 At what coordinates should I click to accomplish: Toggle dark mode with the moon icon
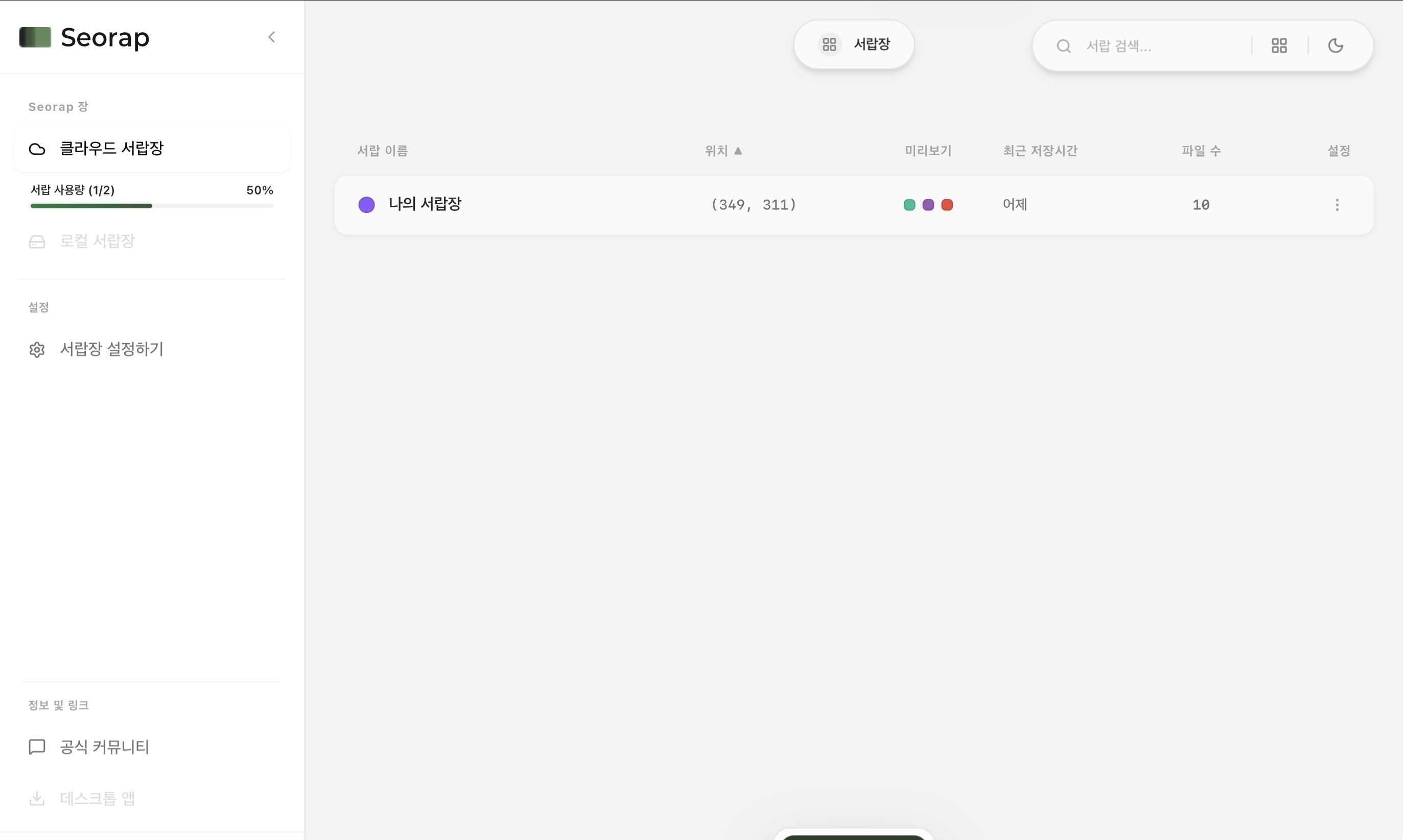tap(1336, 46)
